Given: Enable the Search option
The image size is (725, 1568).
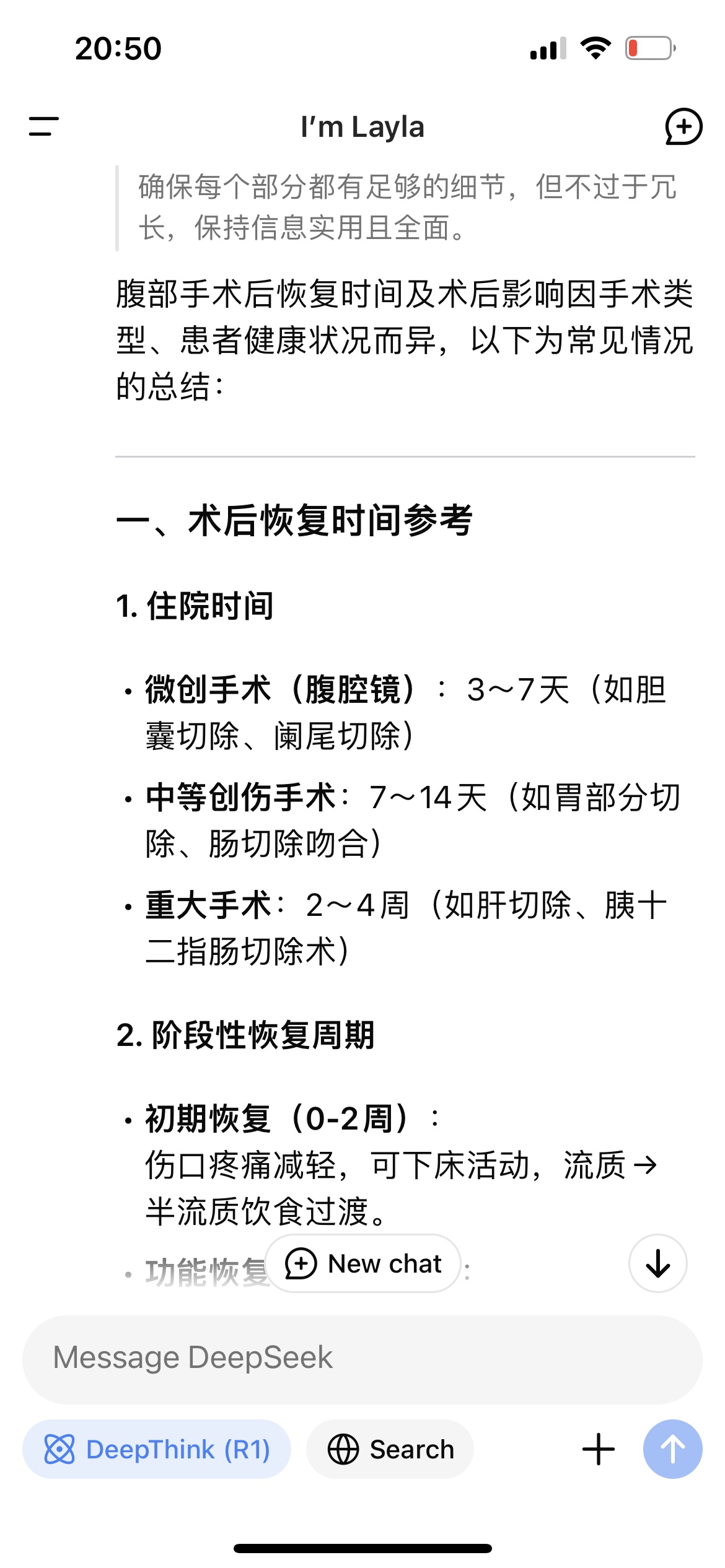Looking at the screenshot, I should click(x=390, y=1449).
